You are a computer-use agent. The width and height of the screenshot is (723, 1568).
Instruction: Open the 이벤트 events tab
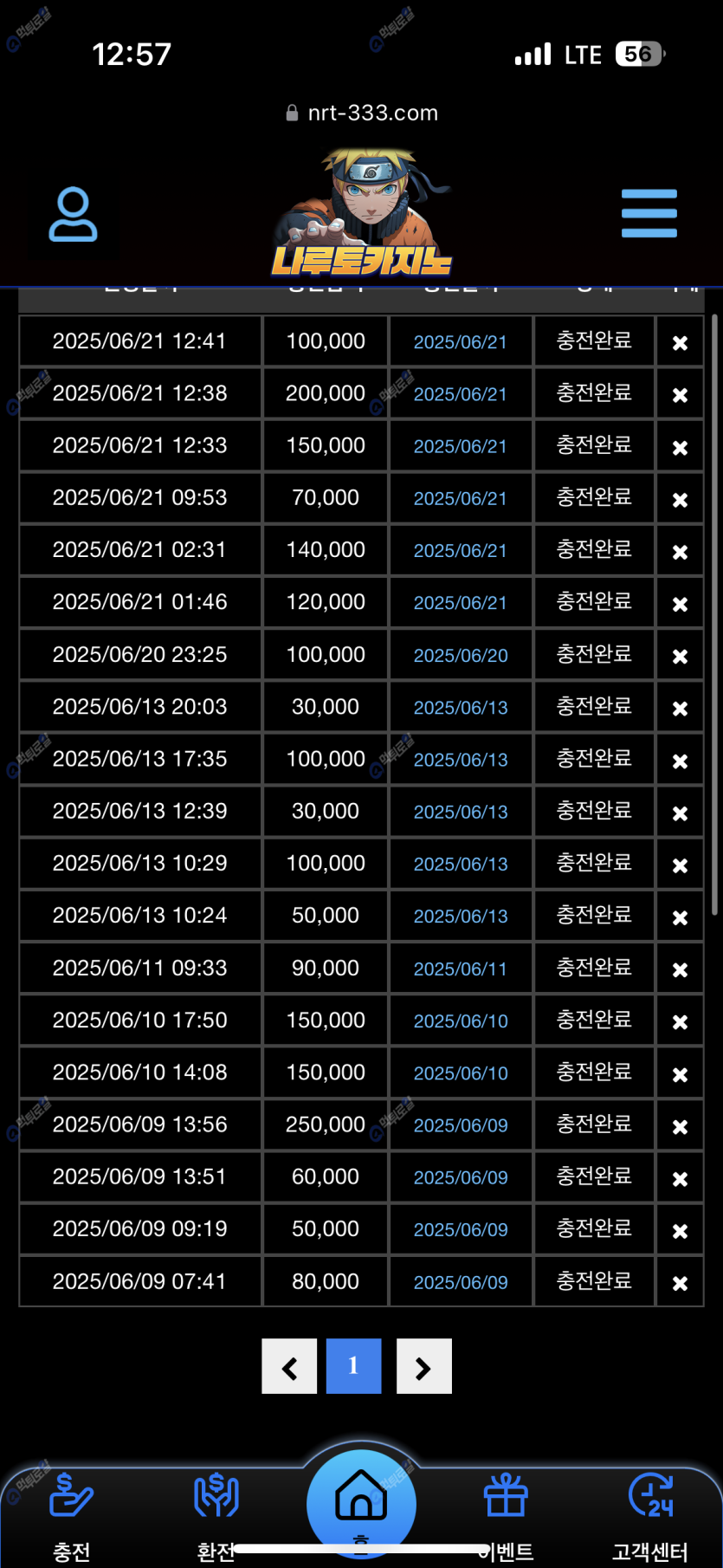pos(507,1512)
